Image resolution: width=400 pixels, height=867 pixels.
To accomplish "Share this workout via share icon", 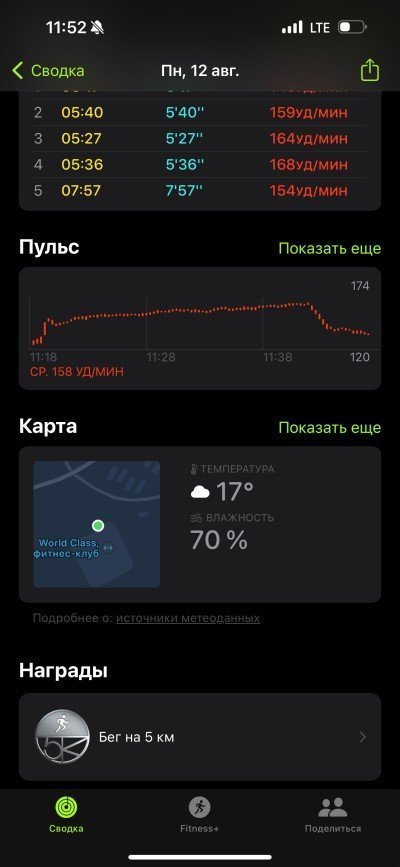I will point(370,71).
